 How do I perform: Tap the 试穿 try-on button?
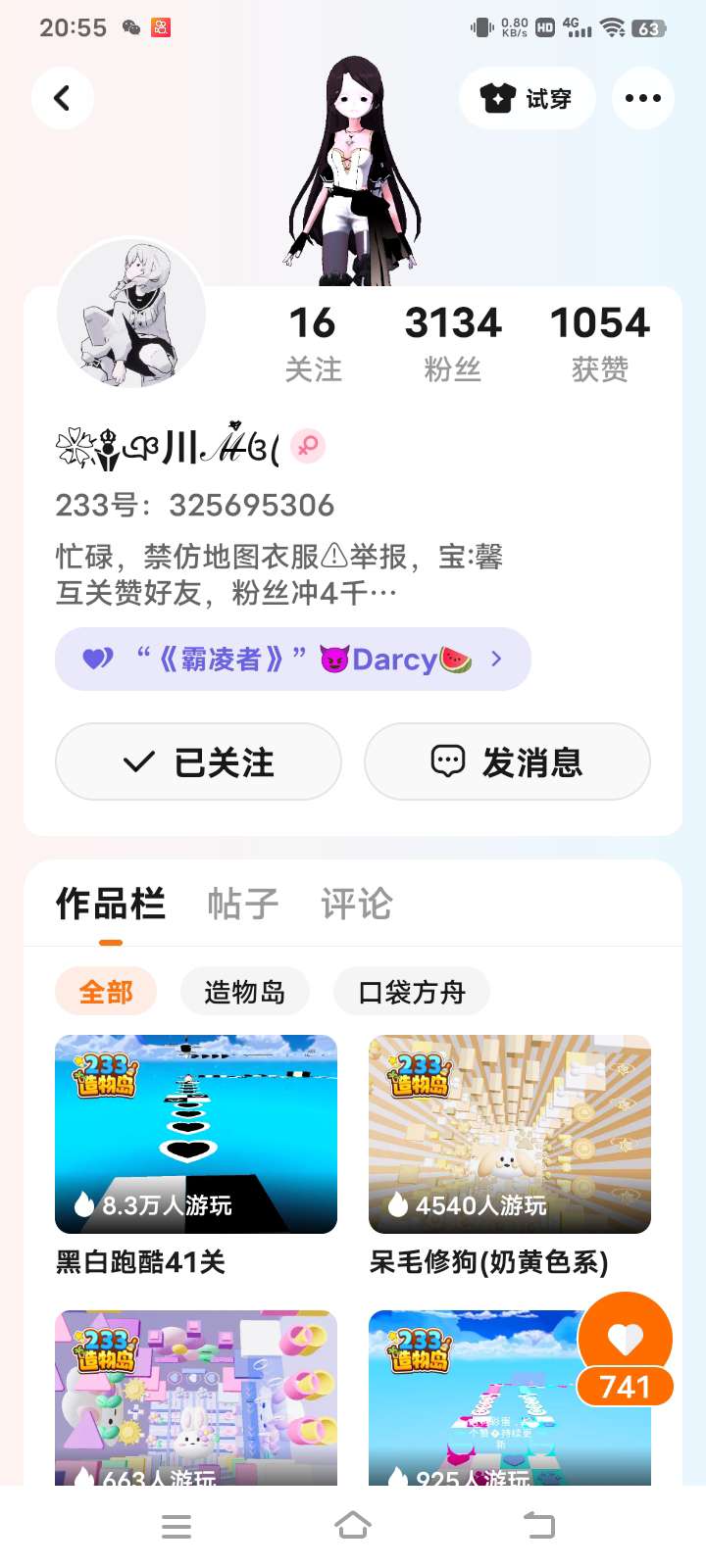[x=527, y=98]
